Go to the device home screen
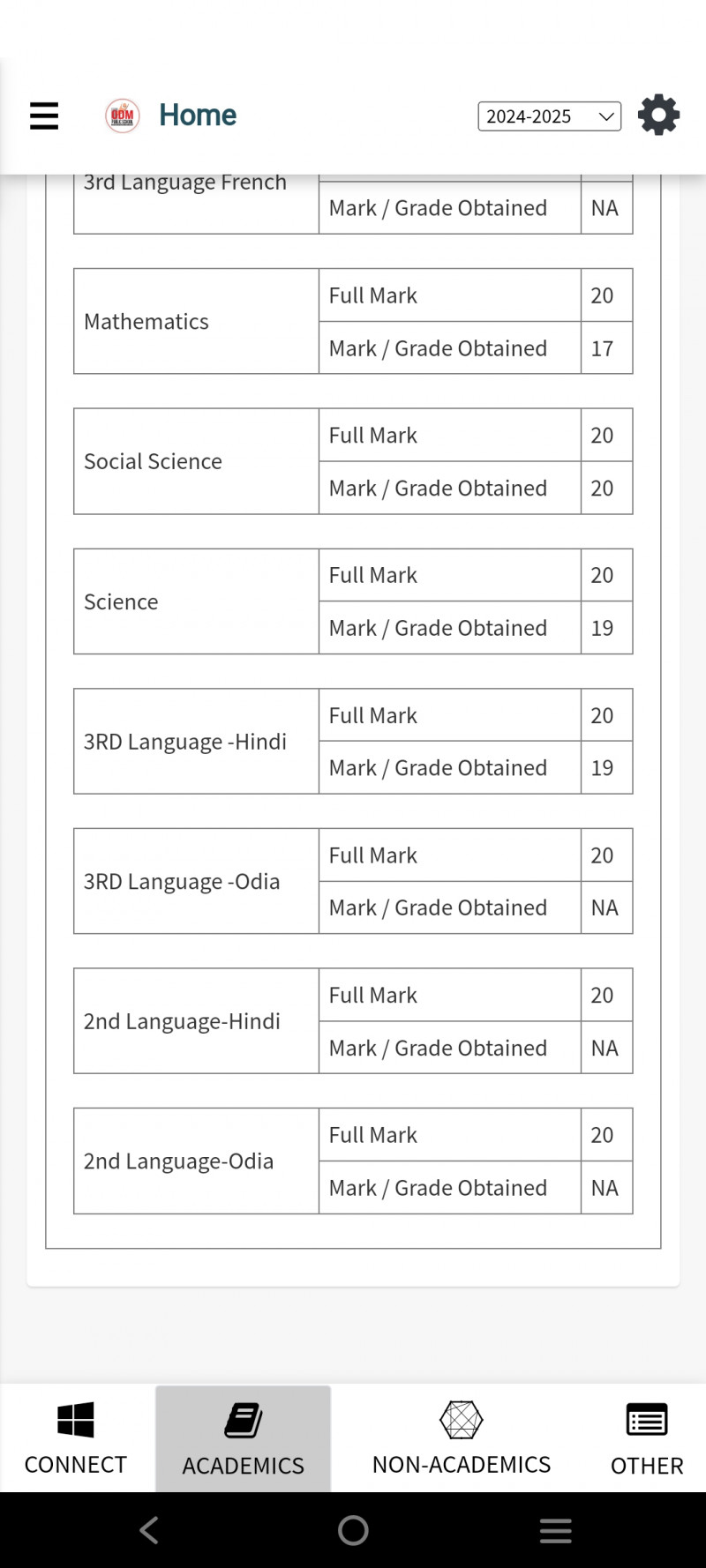The height and width of the screenshot is (1568, 706). tap(353, 1530)
